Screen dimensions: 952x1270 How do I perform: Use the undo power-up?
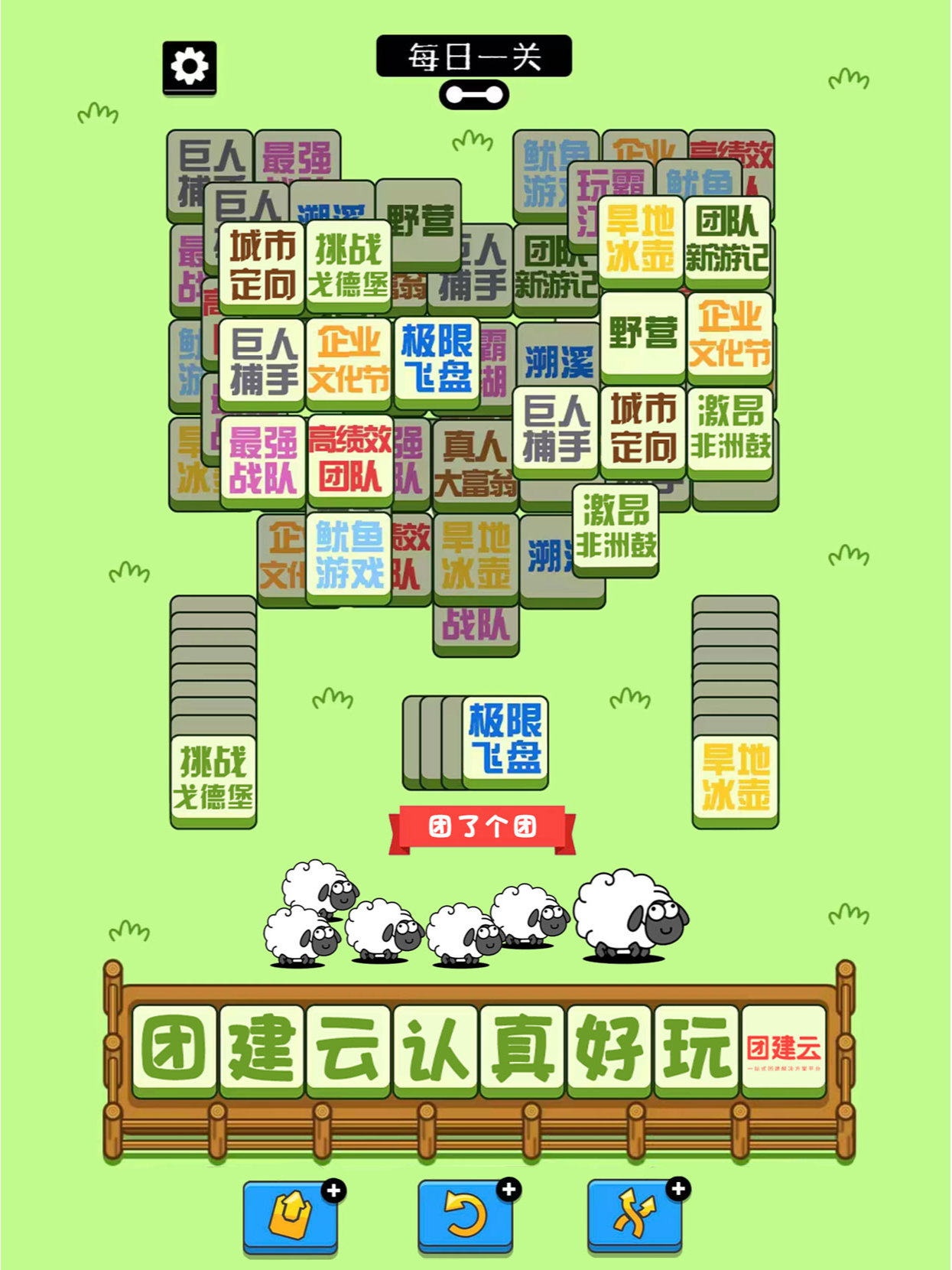click(465, 1215)
